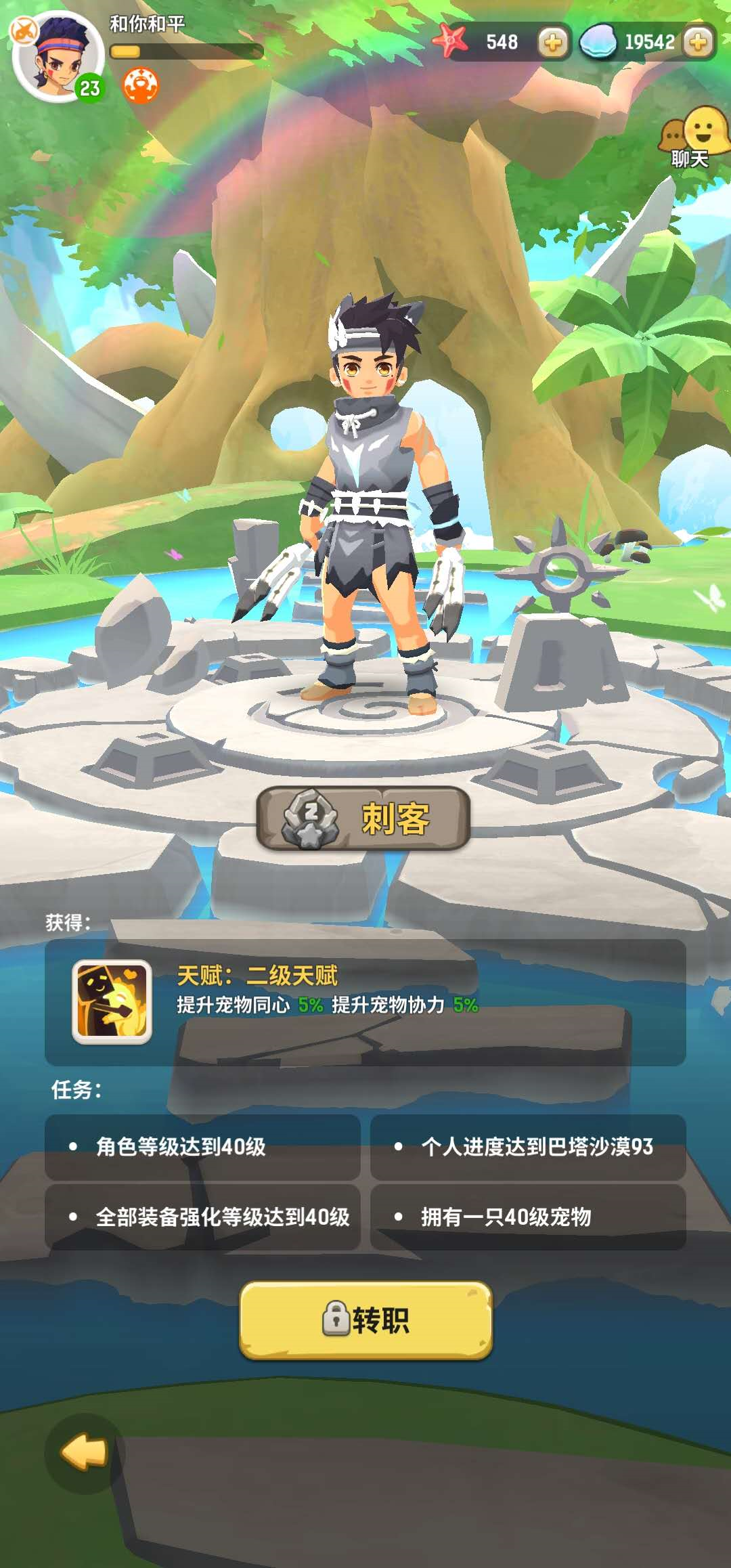Add more shell currency
Image resolution: width=731 pixels, height=1568 pixels.
tap(699, 43)
